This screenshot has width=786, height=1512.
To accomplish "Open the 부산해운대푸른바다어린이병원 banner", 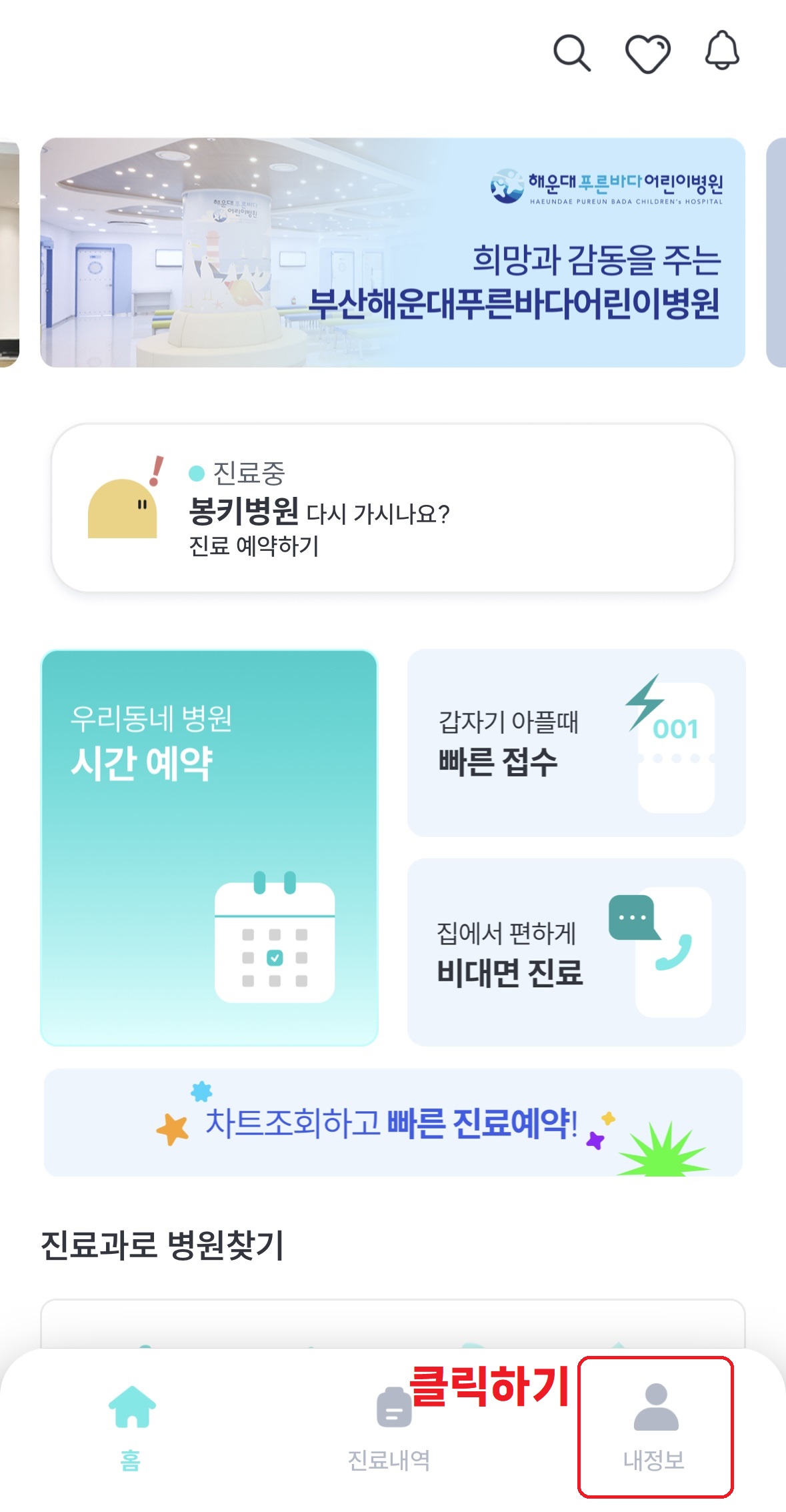I will click(x=392, y=252).
